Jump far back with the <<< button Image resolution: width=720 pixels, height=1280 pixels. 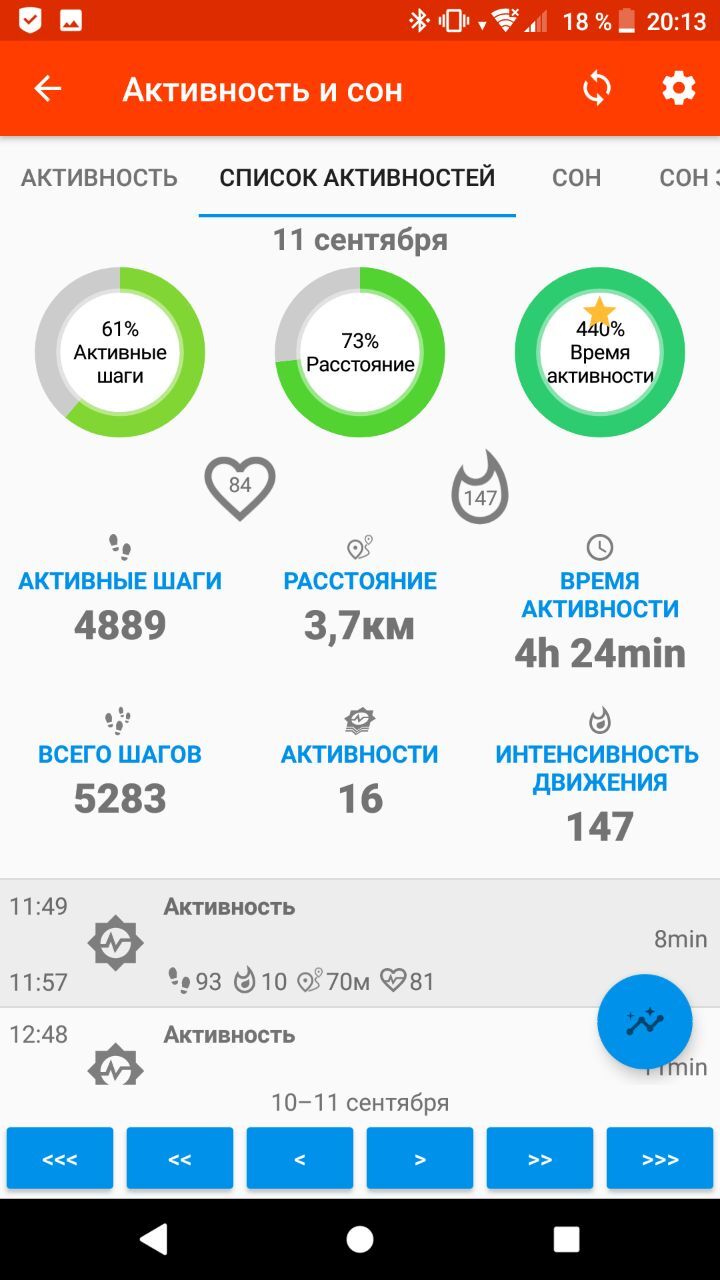(x=60, y=1159)
